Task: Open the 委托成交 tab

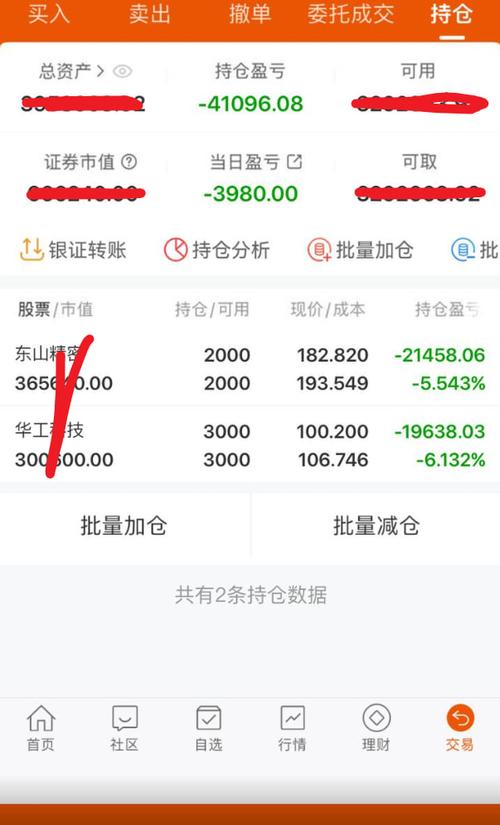Action: coord(351,14)
